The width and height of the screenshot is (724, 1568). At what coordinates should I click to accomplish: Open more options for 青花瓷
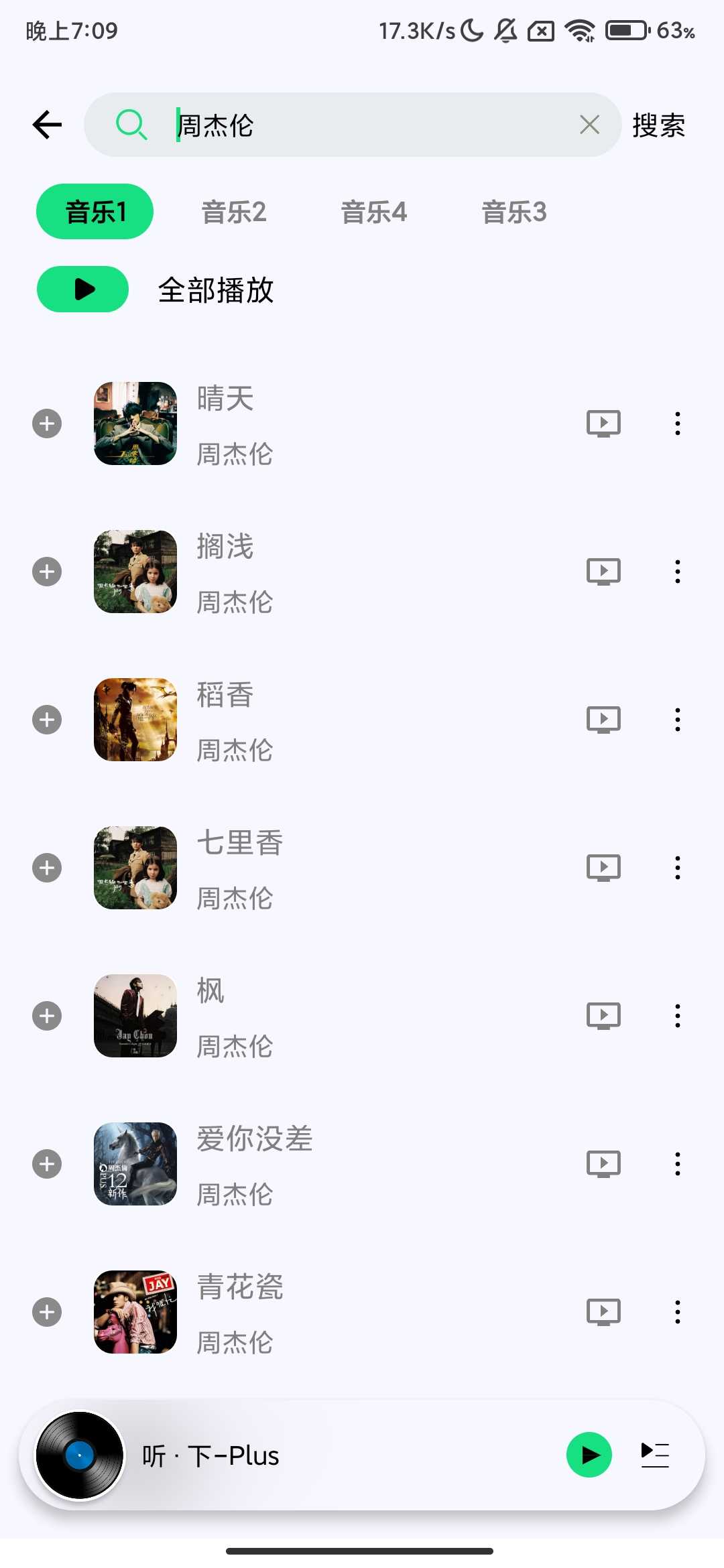678,1312
